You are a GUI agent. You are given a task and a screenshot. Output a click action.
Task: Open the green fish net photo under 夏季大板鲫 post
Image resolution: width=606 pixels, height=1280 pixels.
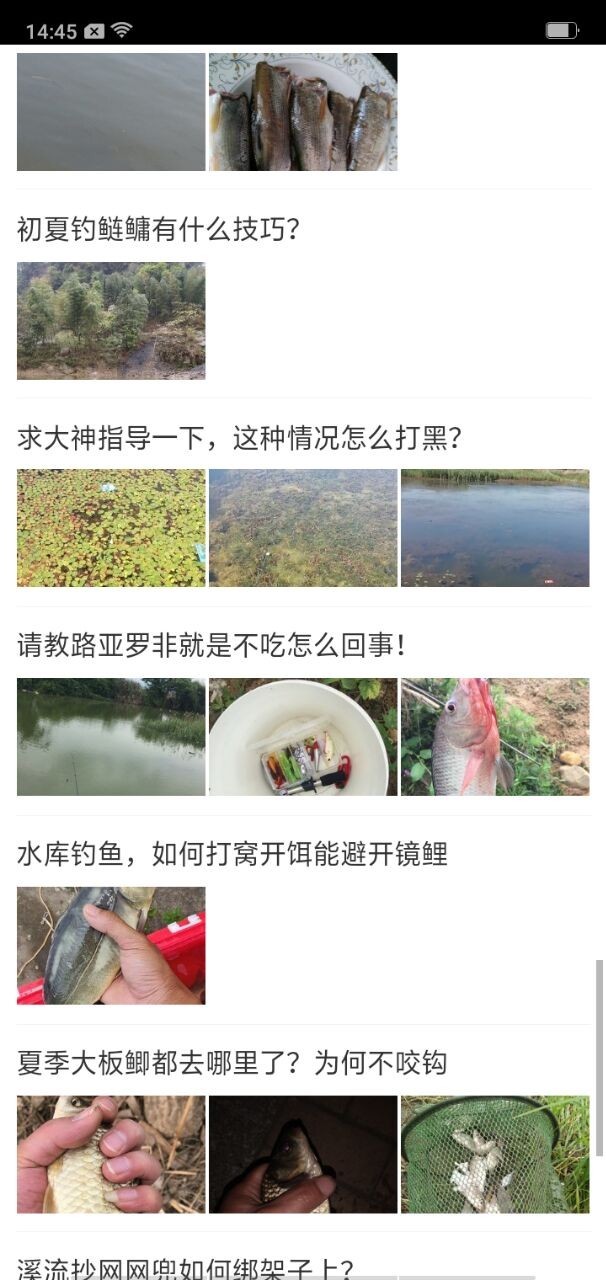pos(495,1155)
